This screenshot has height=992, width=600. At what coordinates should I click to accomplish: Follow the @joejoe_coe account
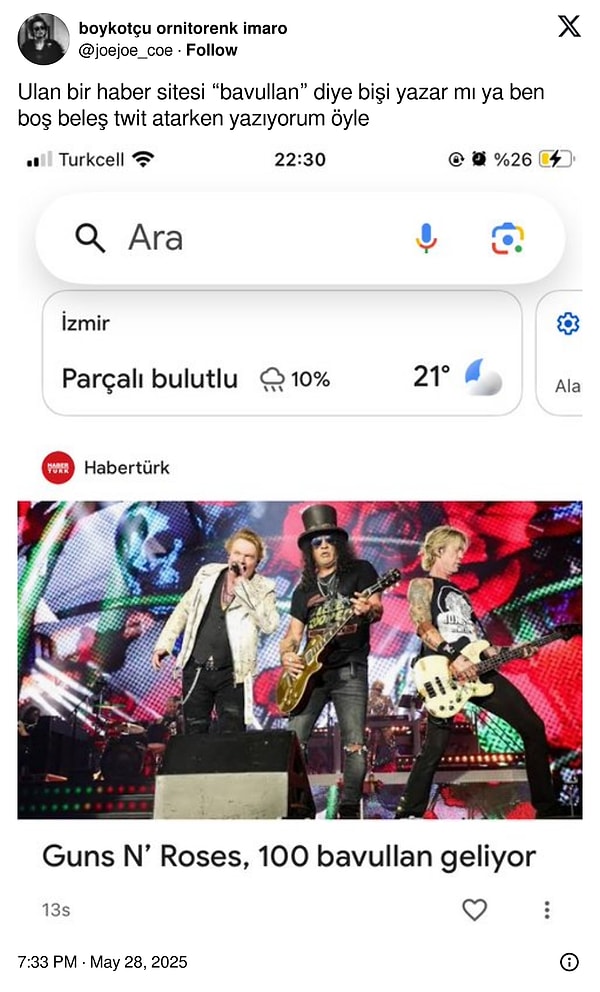click(x=211, y=50)
